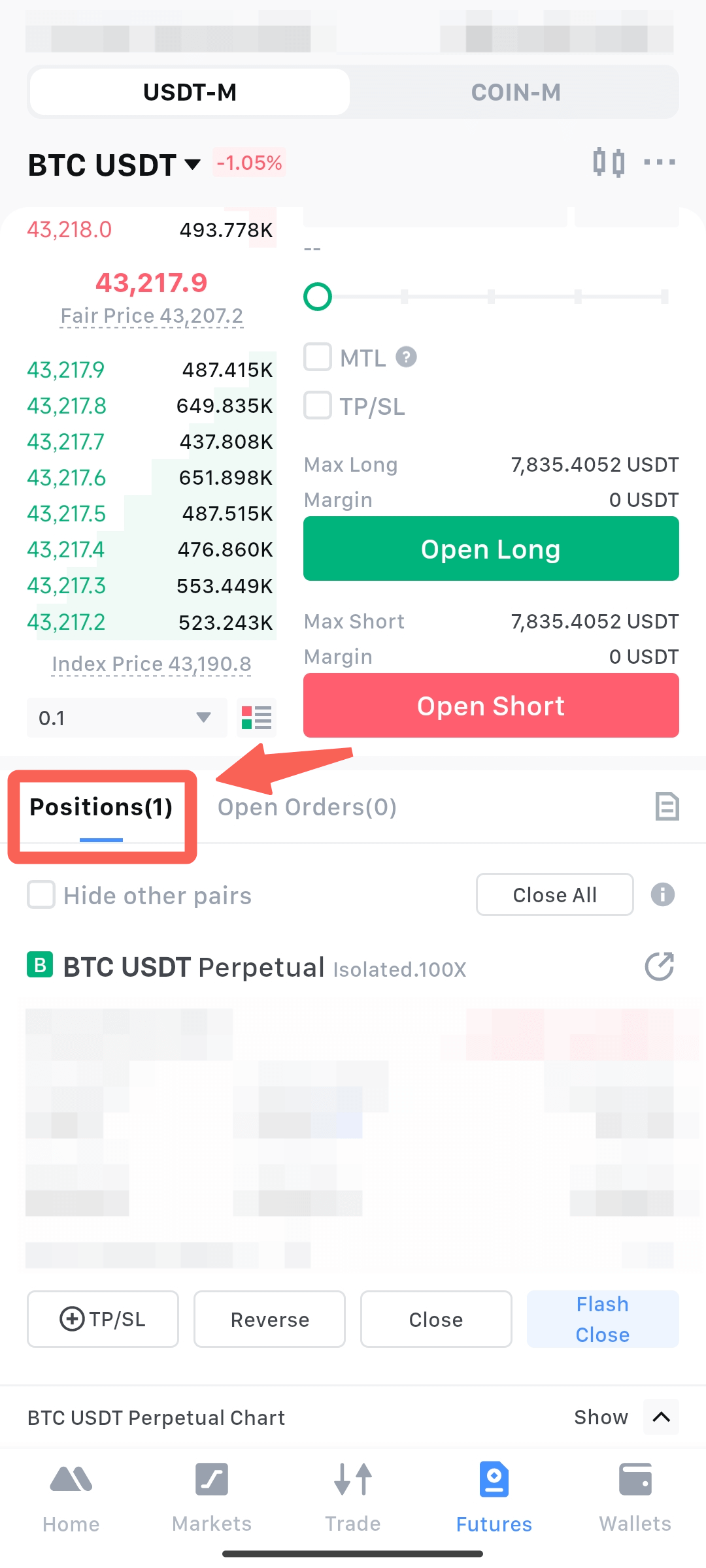Collapse the chart with Show arrow

tap(661, 1417)
